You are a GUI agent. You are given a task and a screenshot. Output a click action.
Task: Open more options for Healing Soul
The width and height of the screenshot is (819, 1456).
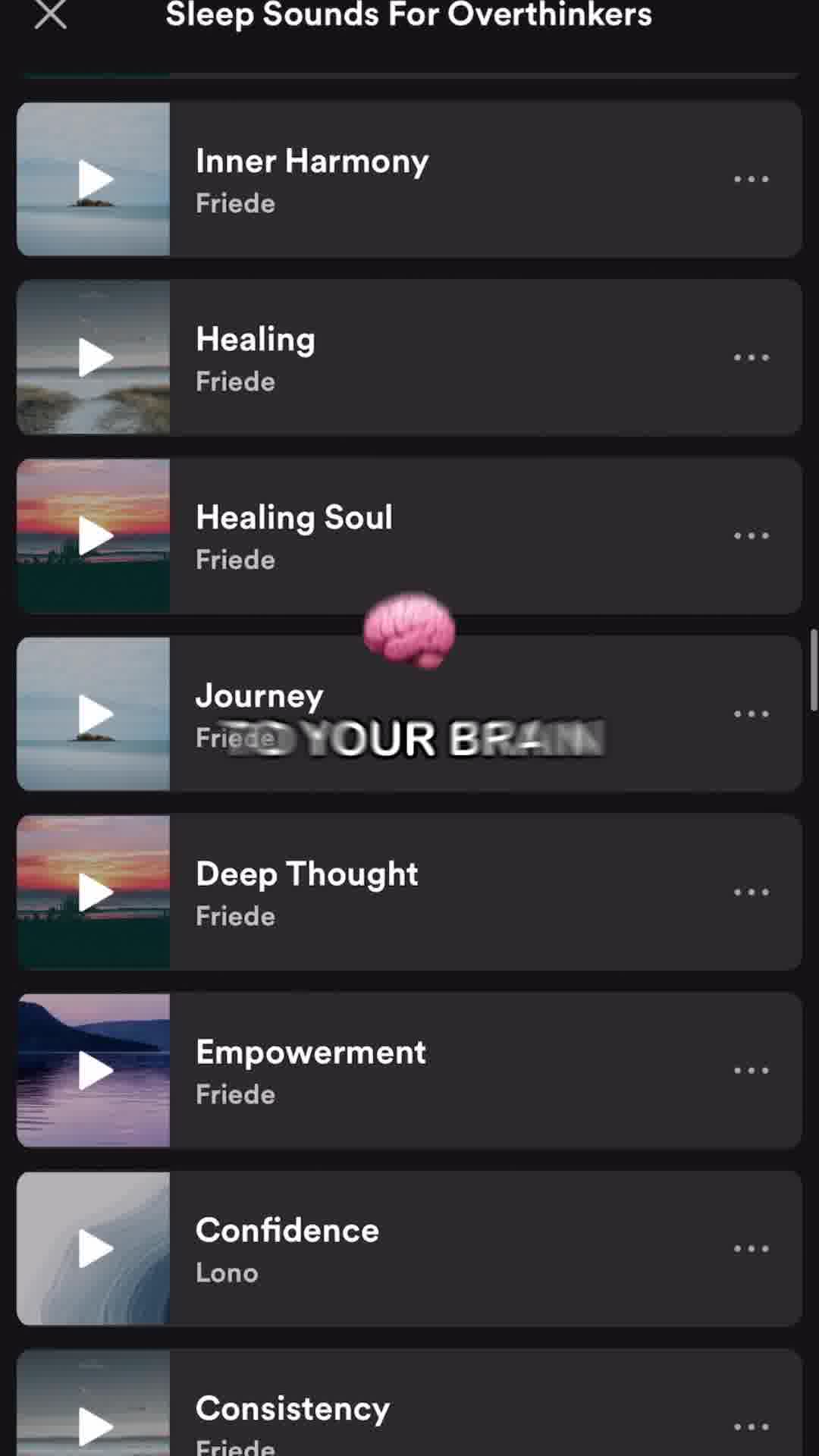tap(751, 536)
